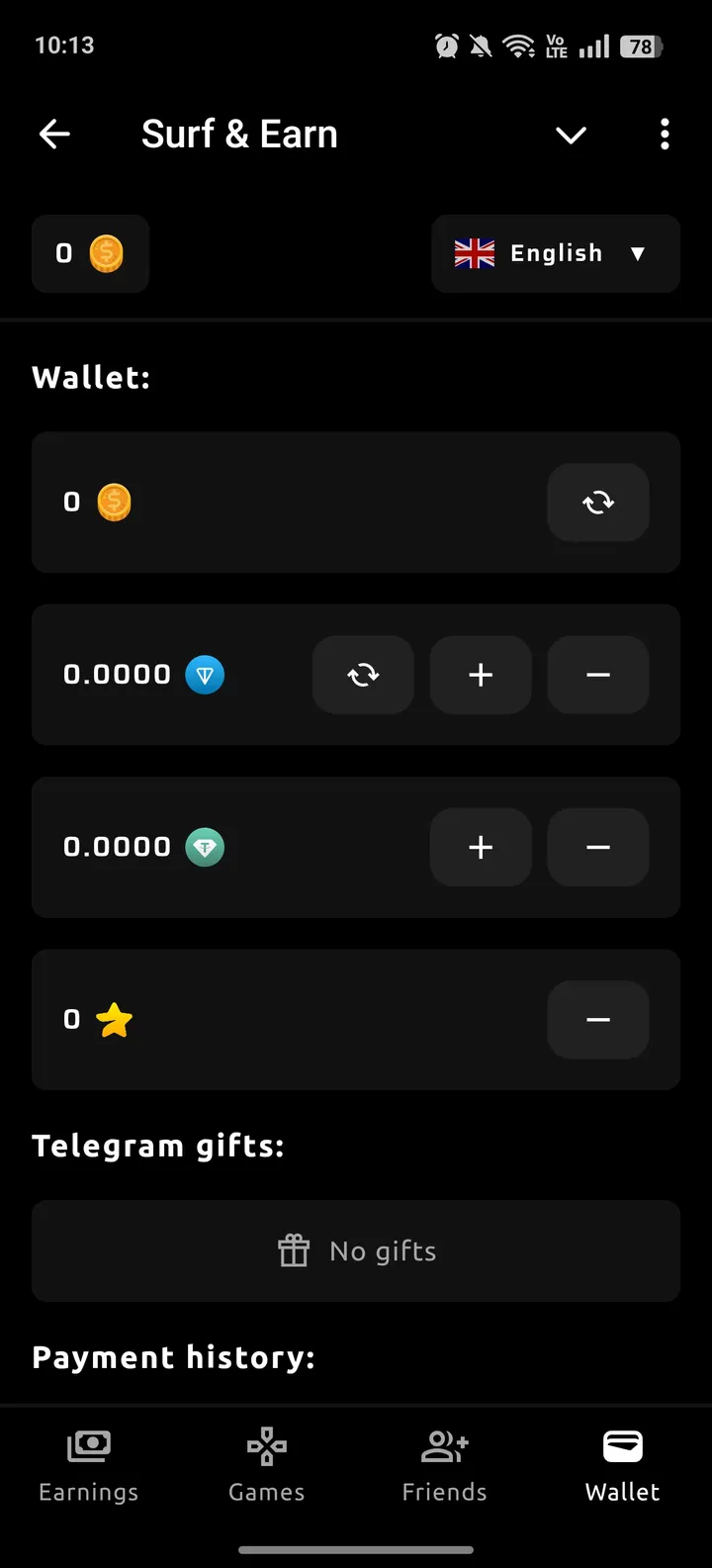
Task: Withdraw from the green diamond balance
Action: point(597,848)
